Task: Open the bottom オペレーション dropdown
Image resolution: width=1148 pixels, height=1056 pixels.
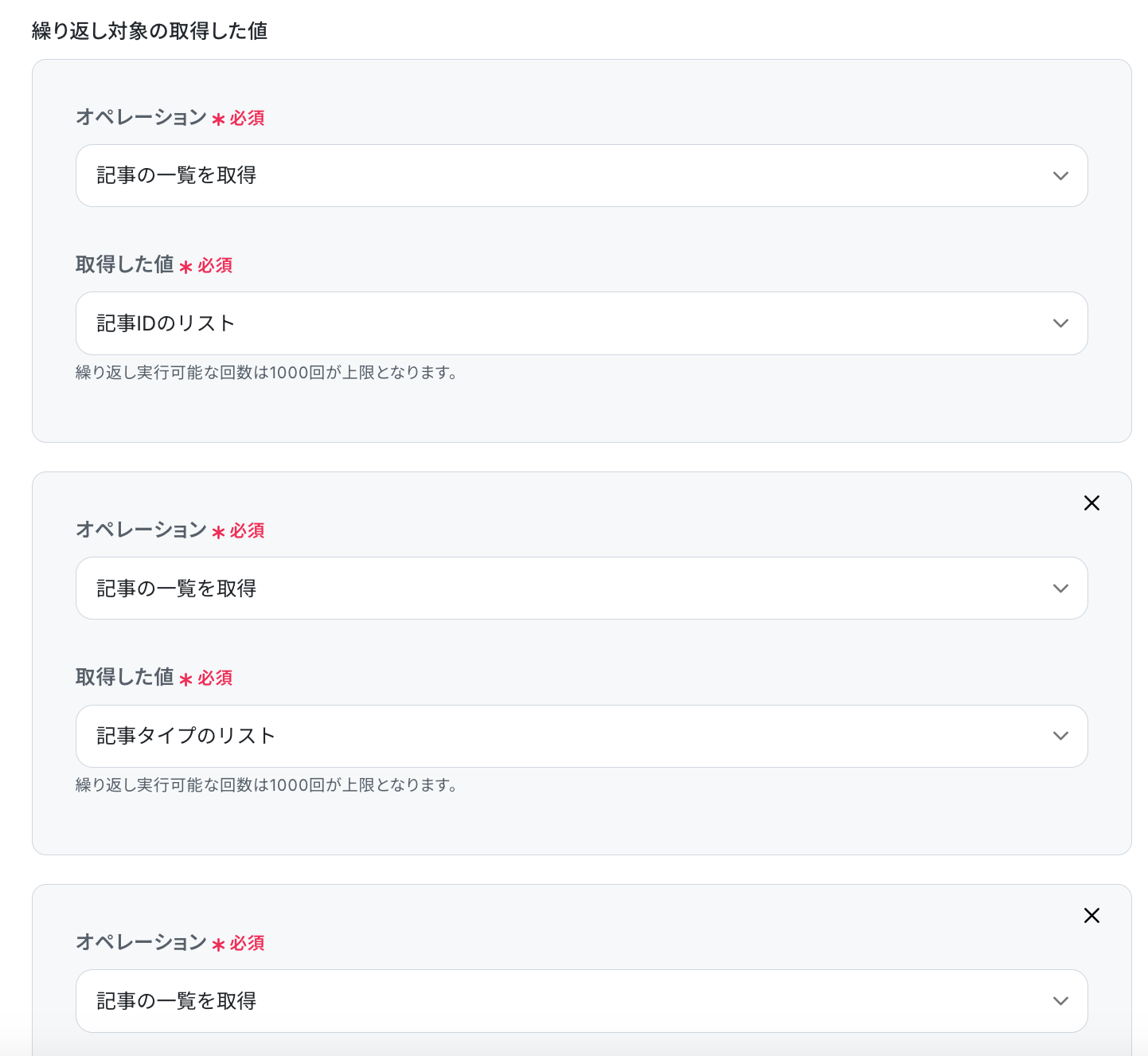Action: [x=581, y=1001]
